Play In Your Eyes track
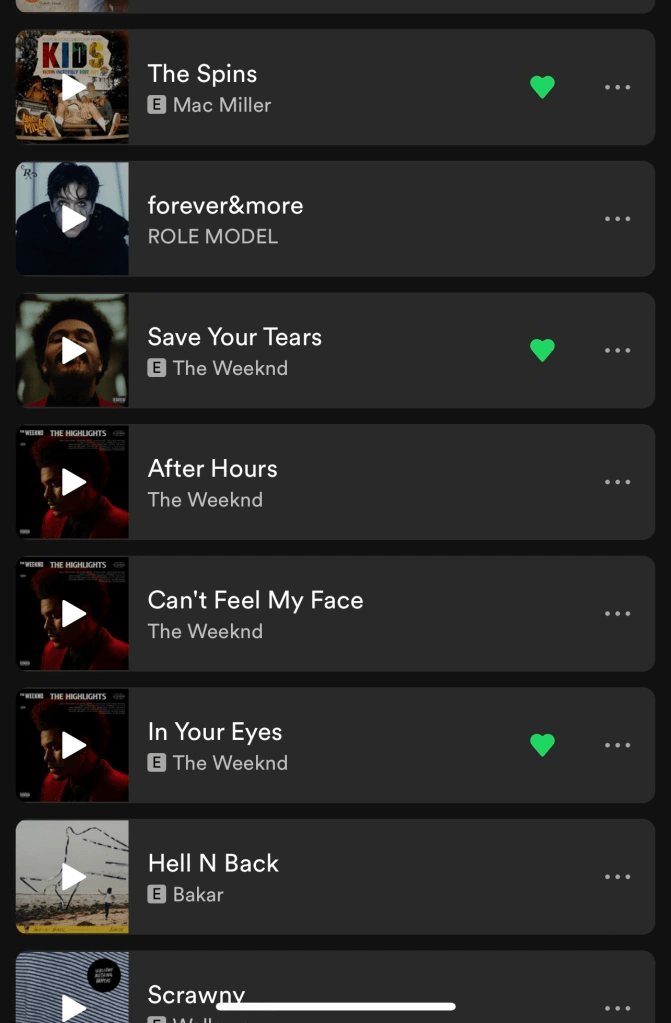 coord(73,745)
